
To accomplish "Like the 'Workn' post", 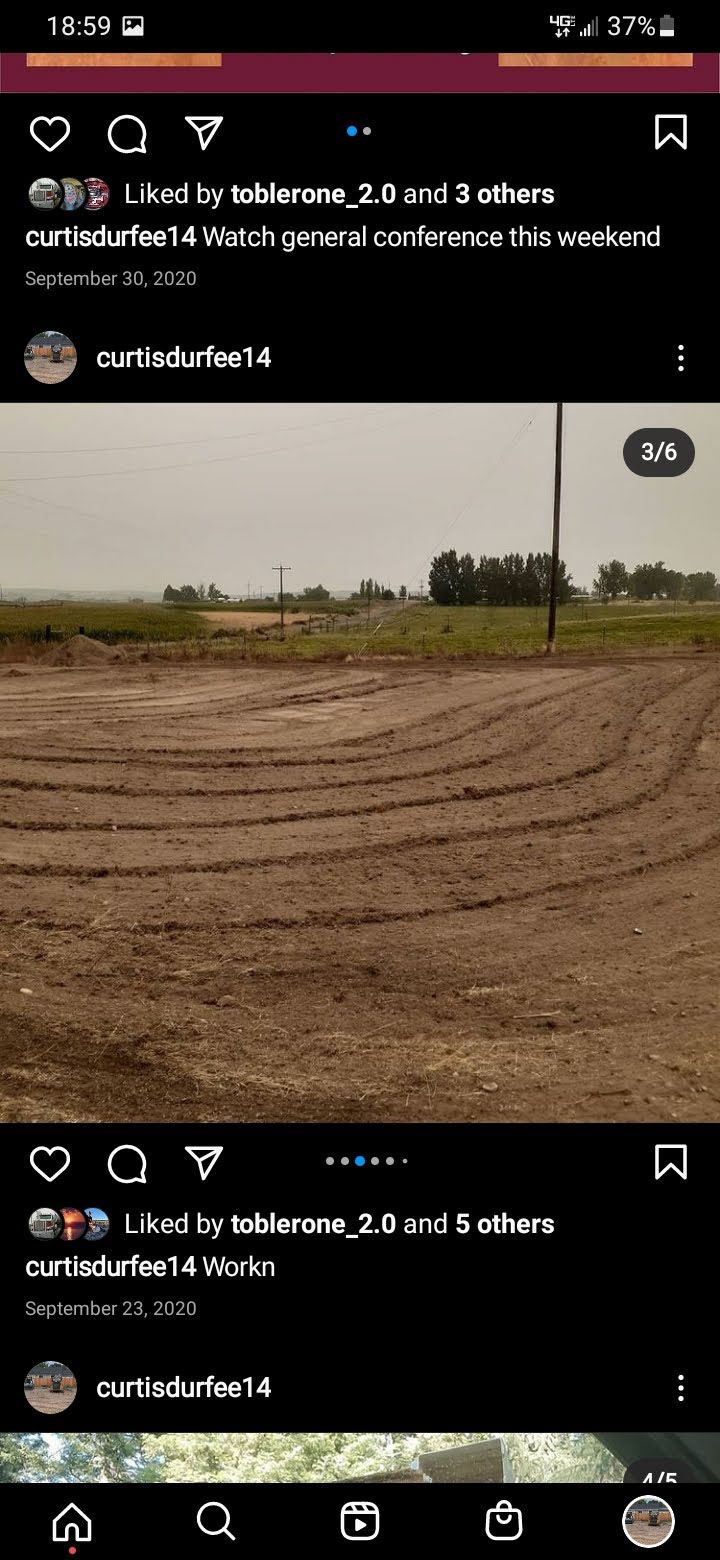I will click(50, 1163).
